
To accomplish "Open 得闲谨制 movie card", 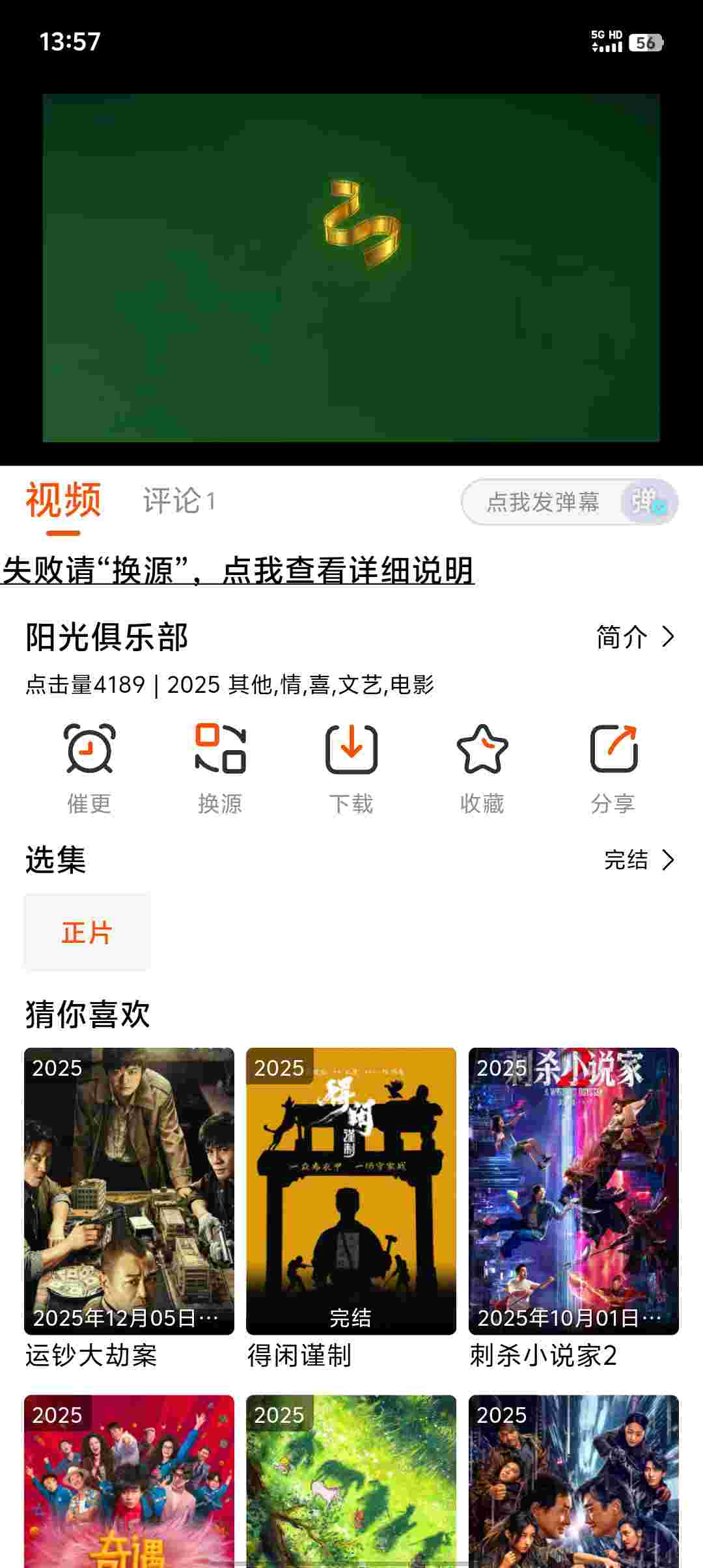I will 351,1192.
